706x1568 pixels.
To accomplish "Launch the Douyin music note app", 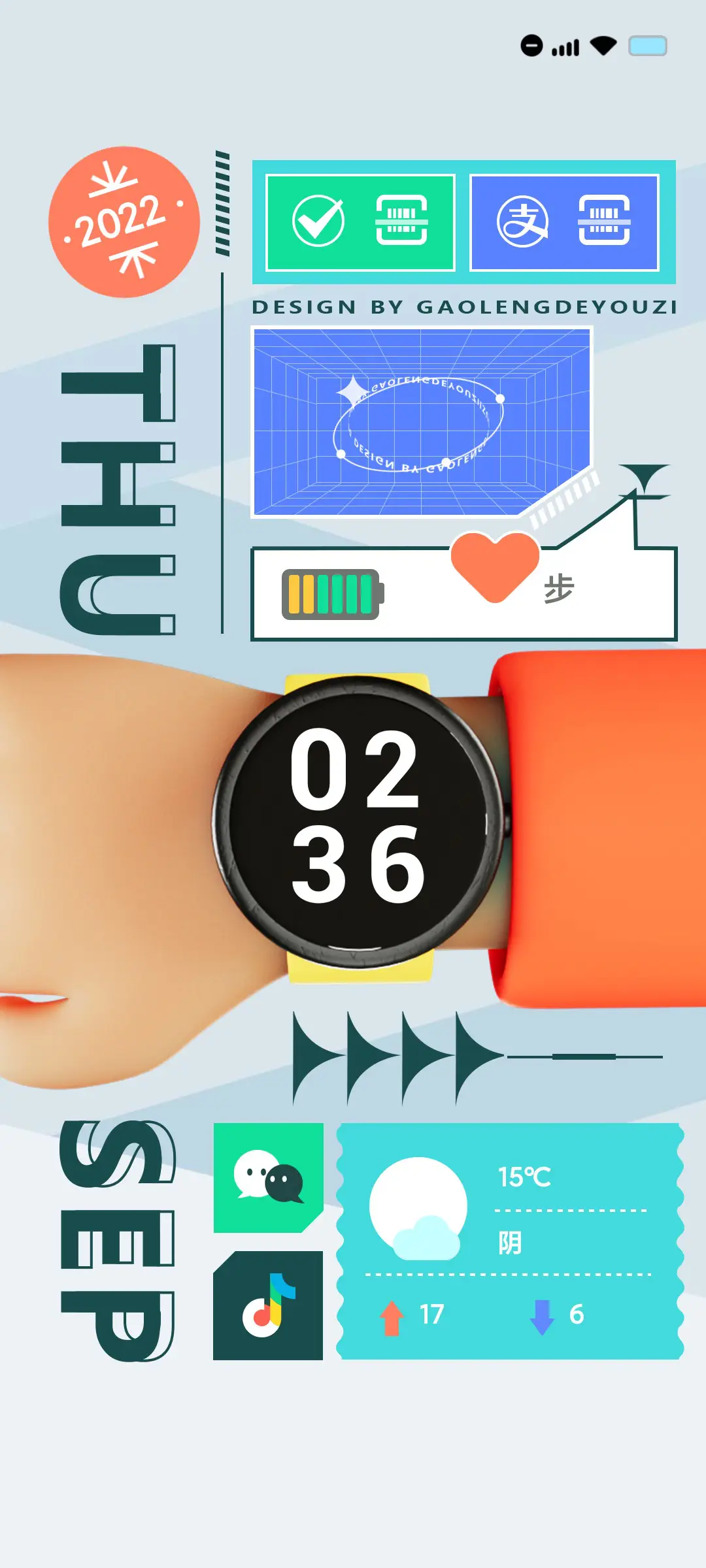I will click(x=268, y=1305).
